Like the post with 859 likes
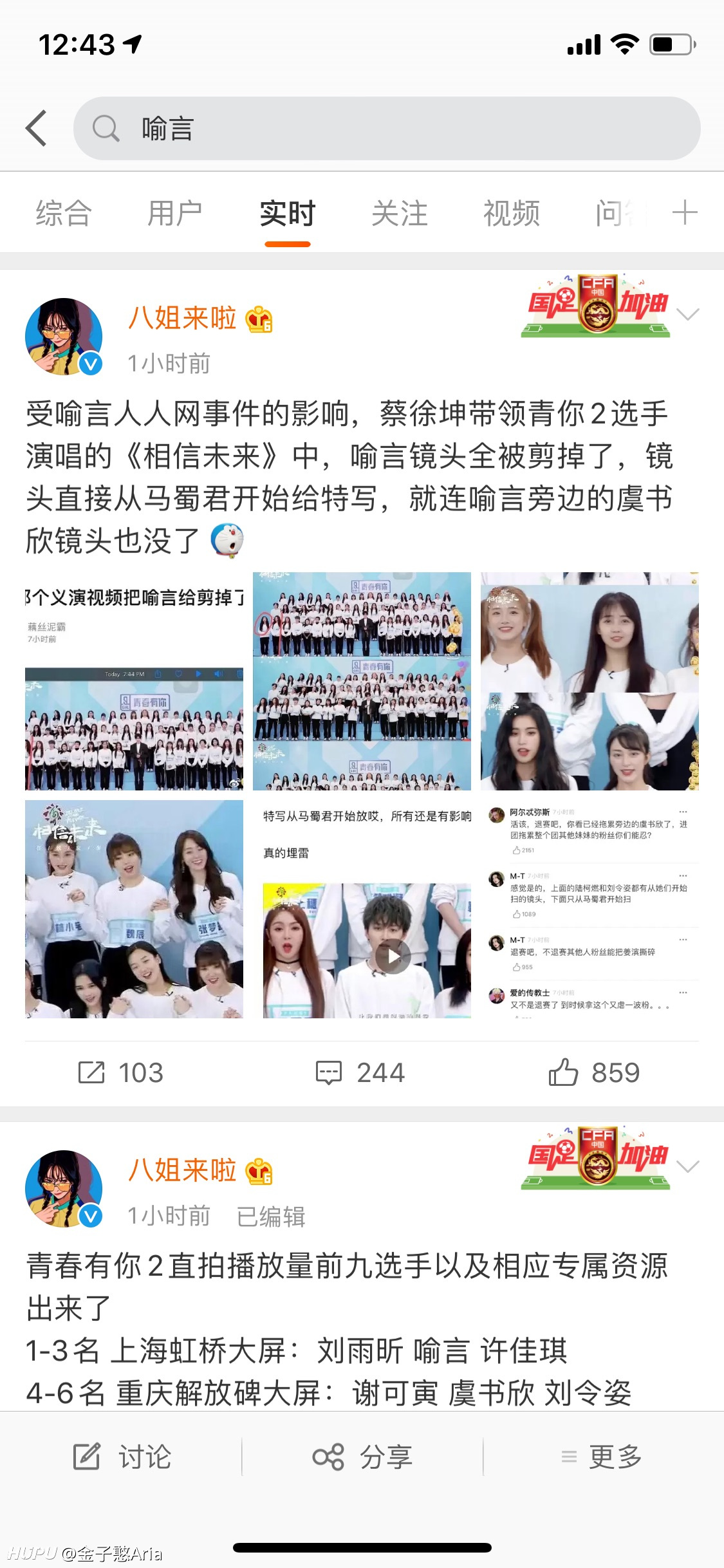The image size is (724, 1568). [x=594, y=1072]
